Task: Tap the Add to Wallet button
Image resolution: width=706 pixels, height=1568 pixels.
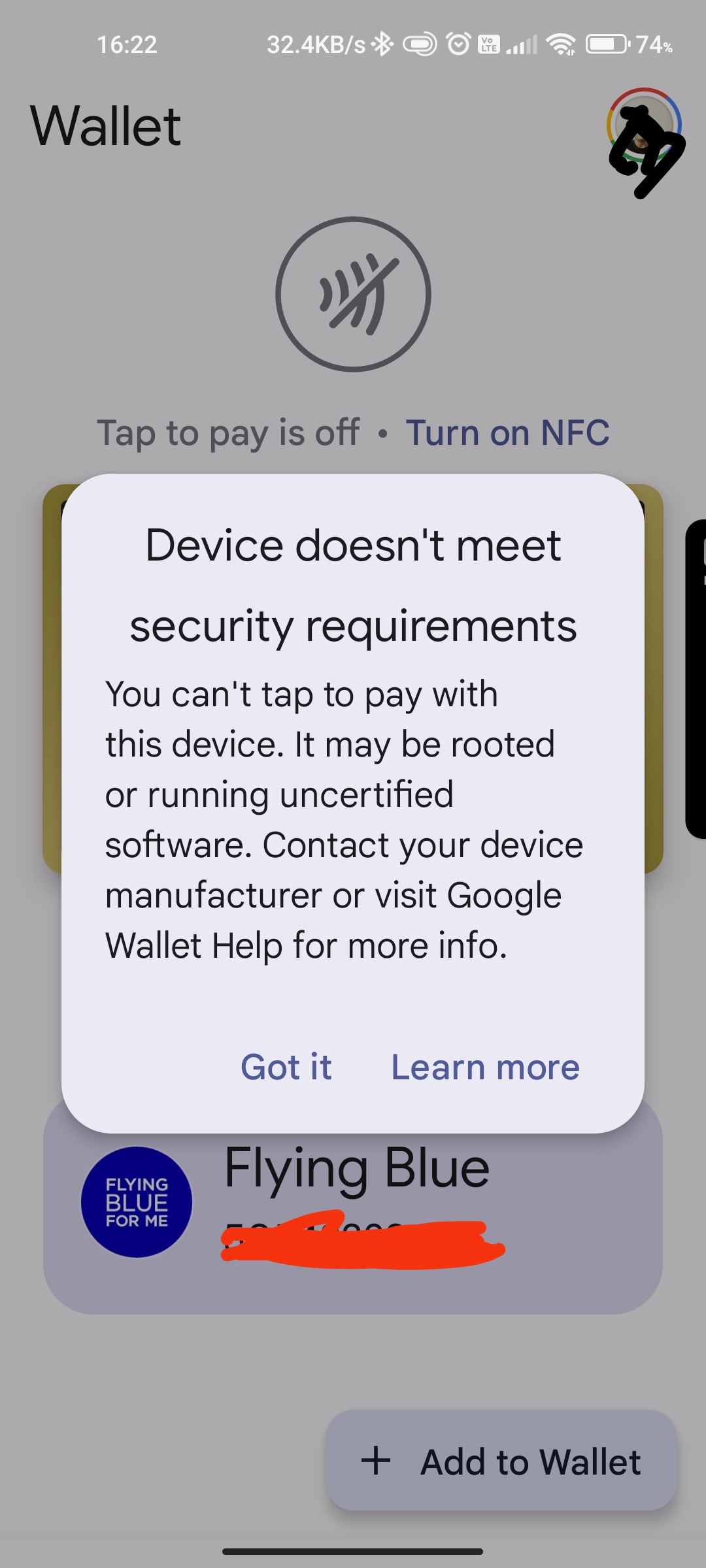Action: coord(502,1461)
